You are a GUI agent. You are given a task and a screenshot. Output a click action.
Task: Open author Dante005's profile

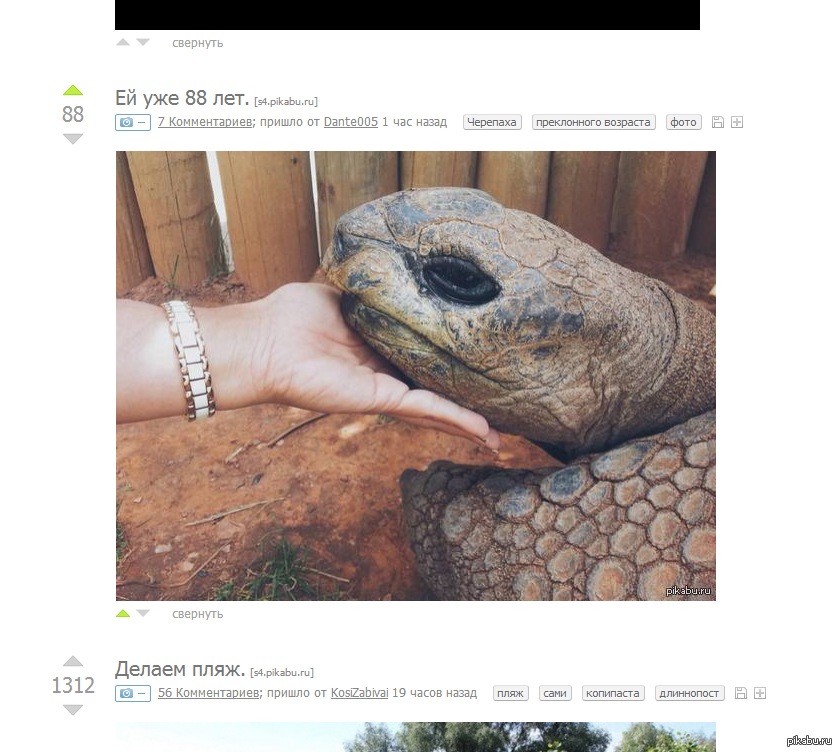tap(350, 122)
